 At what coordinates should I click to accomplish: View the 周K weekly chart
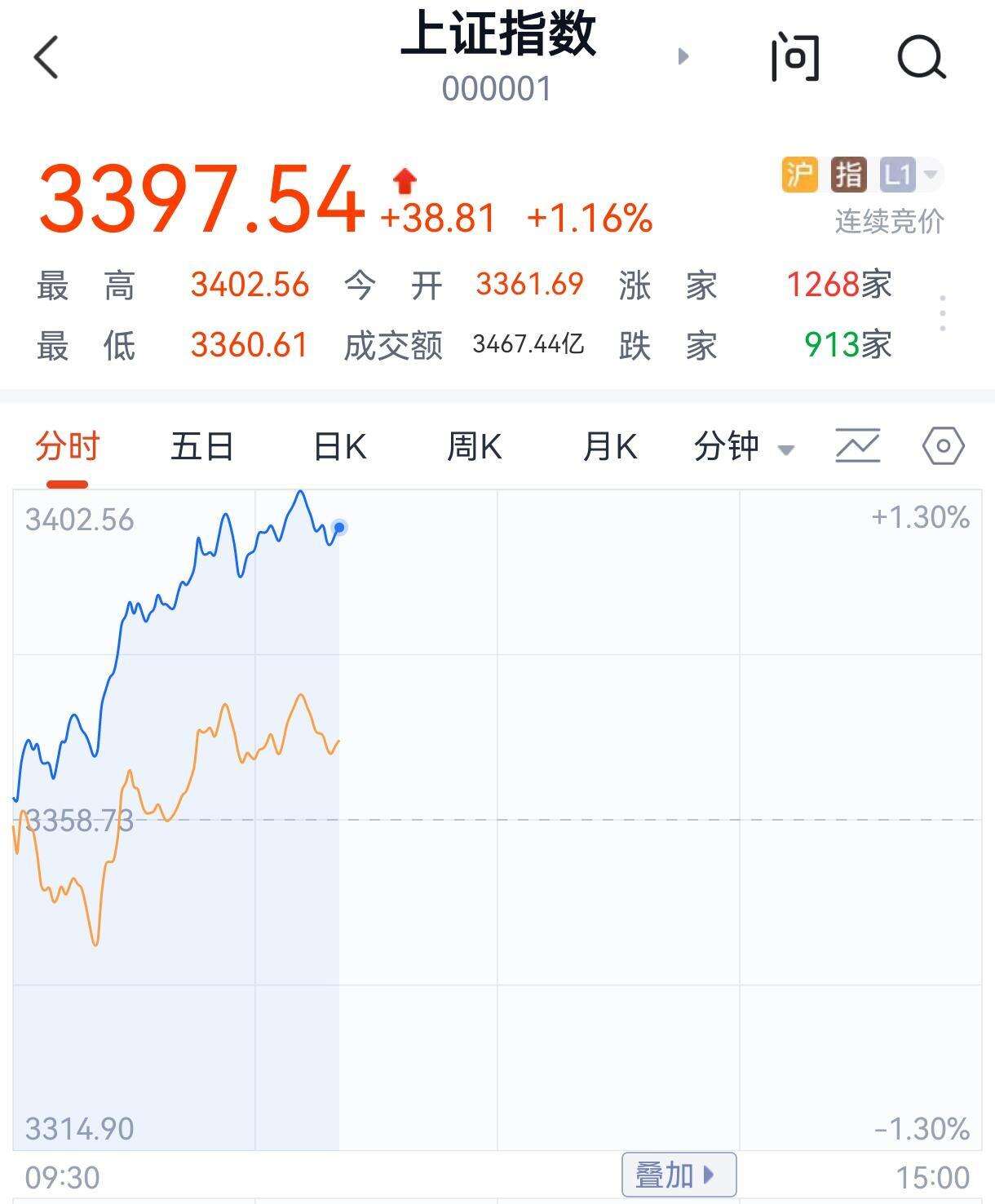click(474, 447)
